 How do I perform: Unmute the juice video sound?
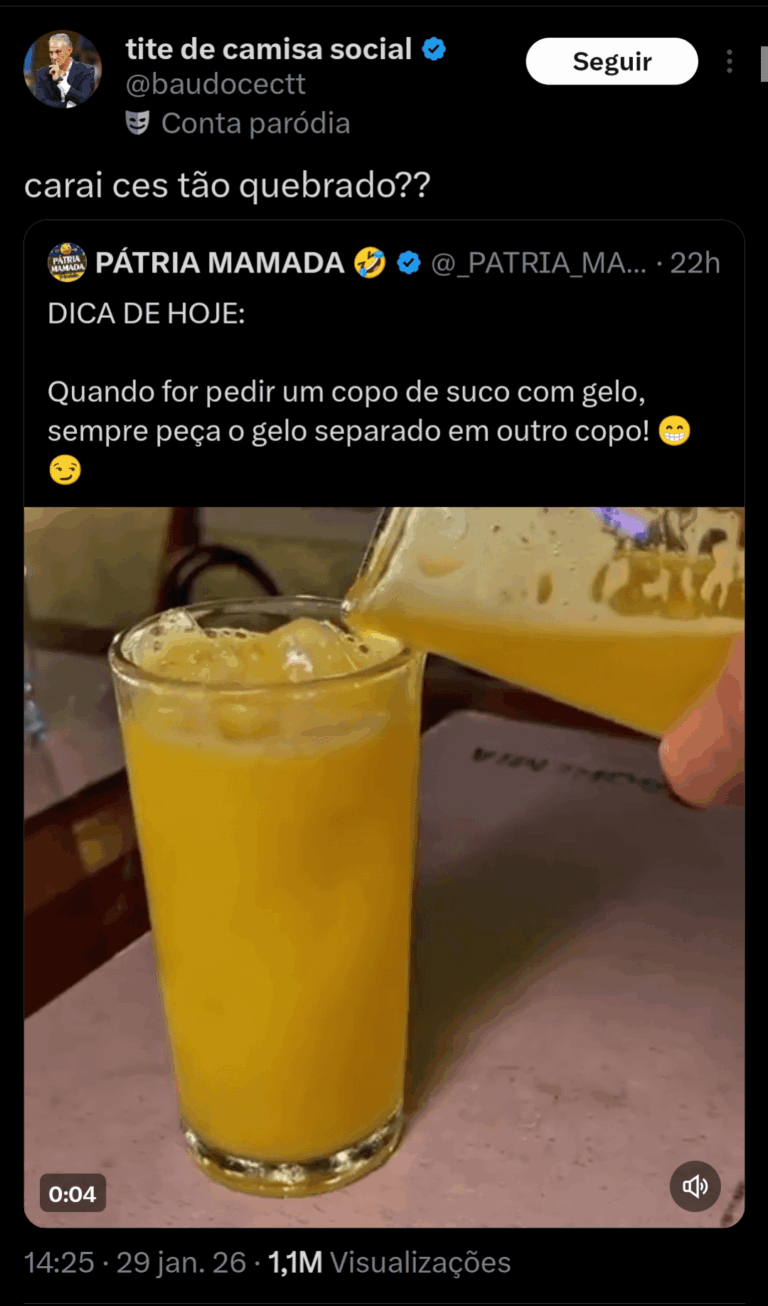coord(695,1186)
